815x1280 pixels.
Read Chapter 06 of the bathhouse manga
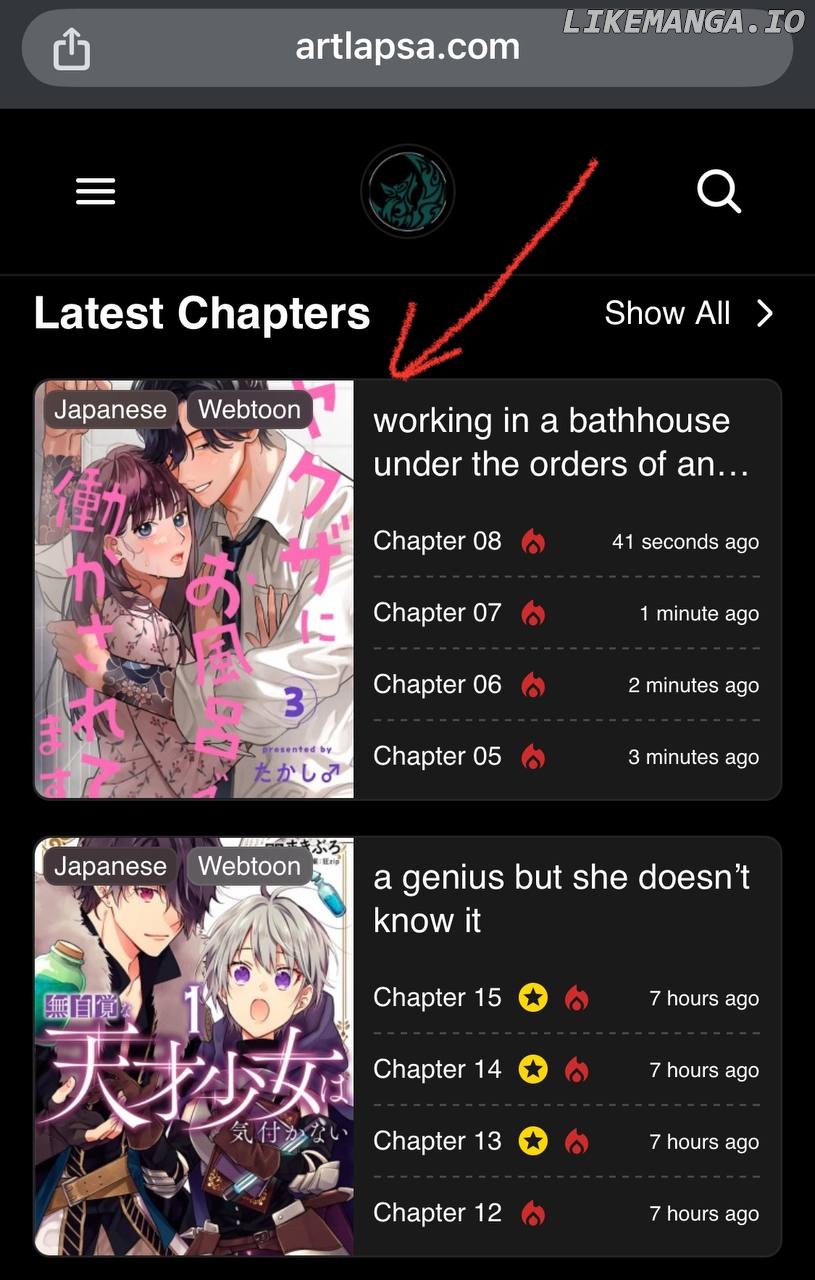tap(437, 685)
